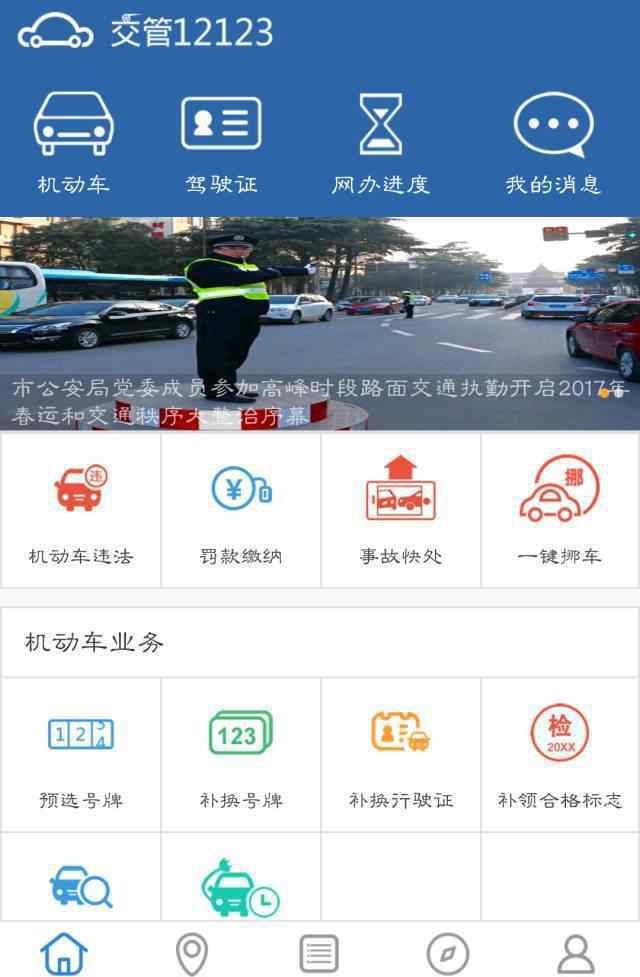Go to the profile tab
The height and width of the screenshot is (977, 640).
click(x=576, y=951)
